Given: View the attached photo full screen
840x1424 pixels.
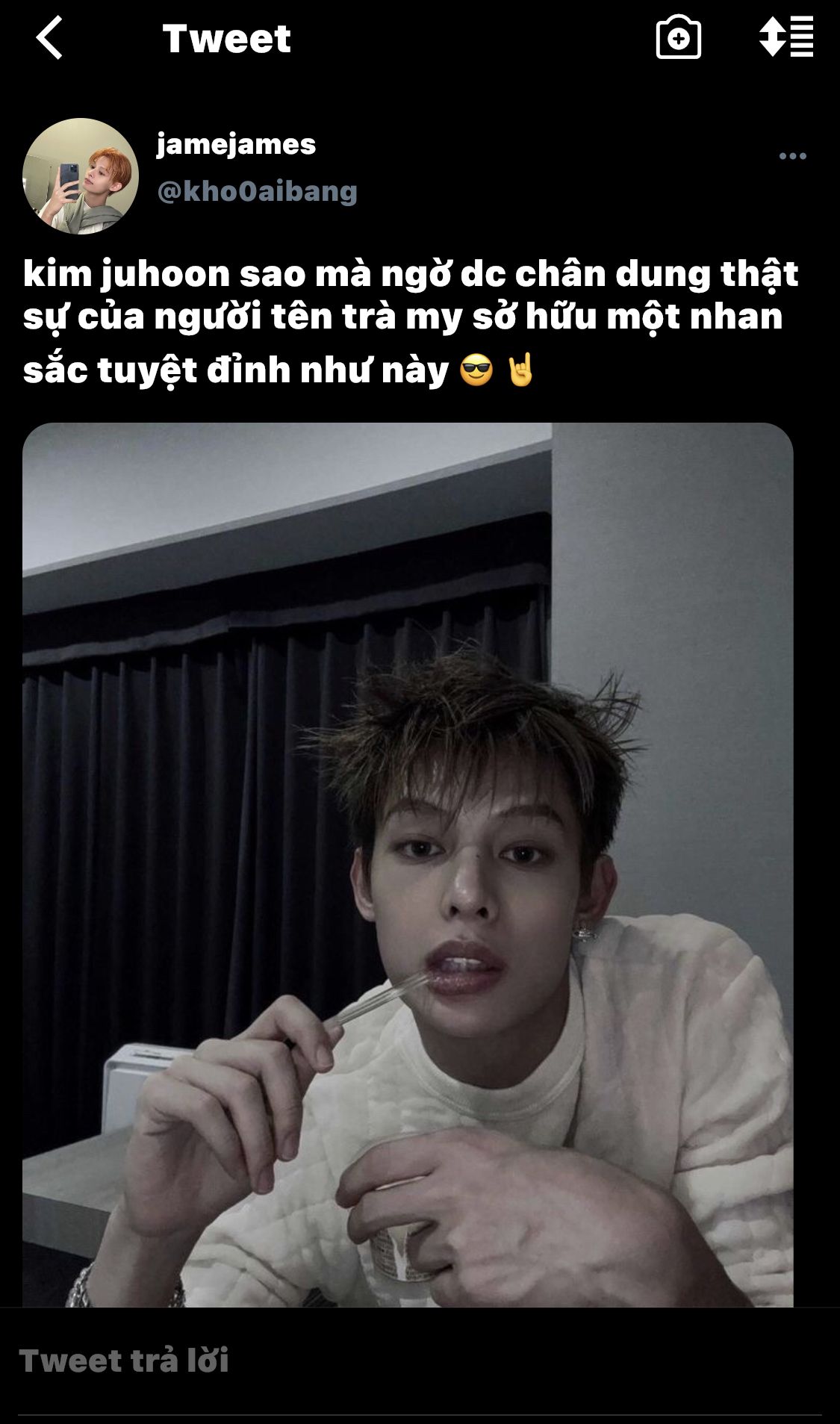Looking at the screenshot, I should click(x=408, y=864).
